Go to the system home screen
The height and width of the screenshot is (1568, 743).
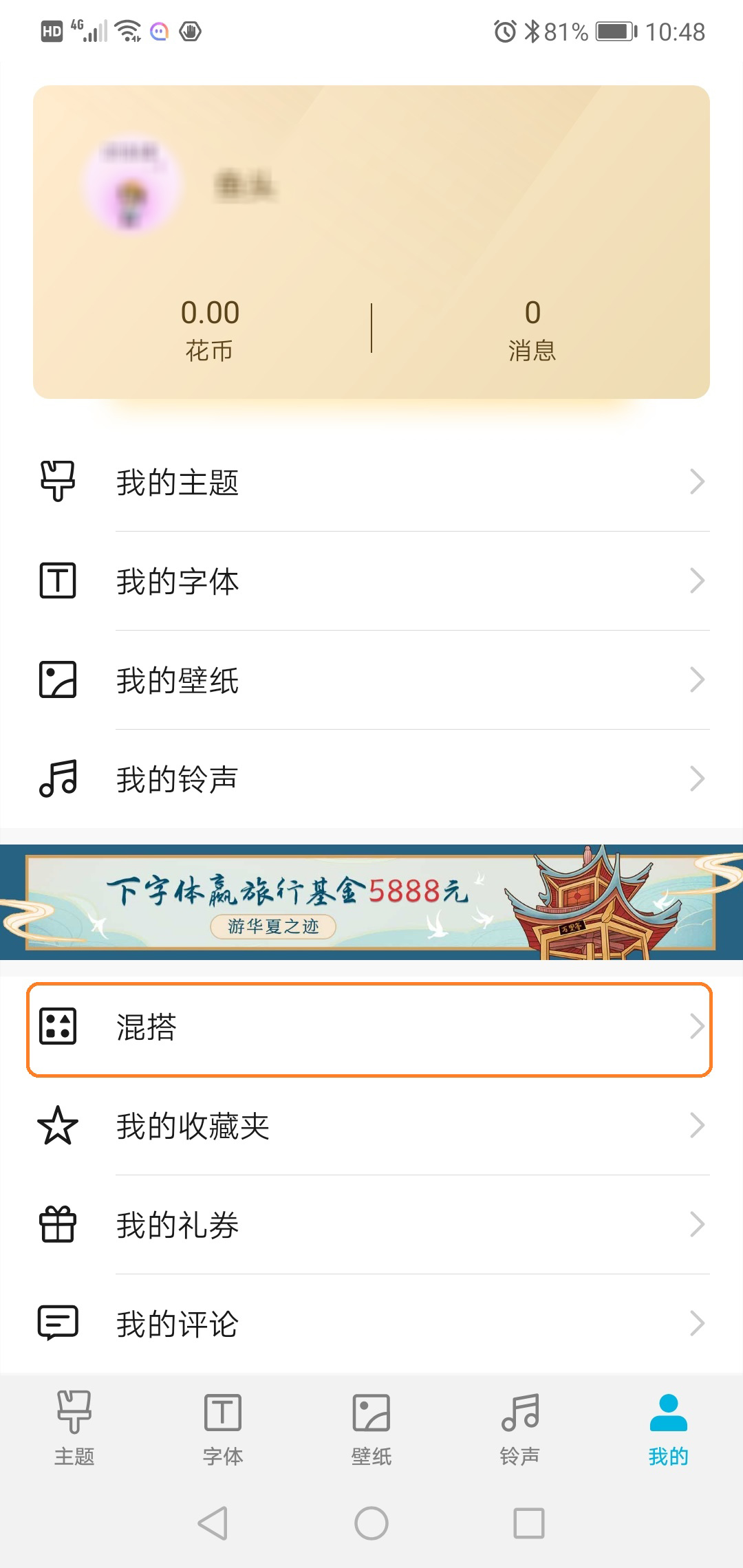click(x=371, y=1523)
